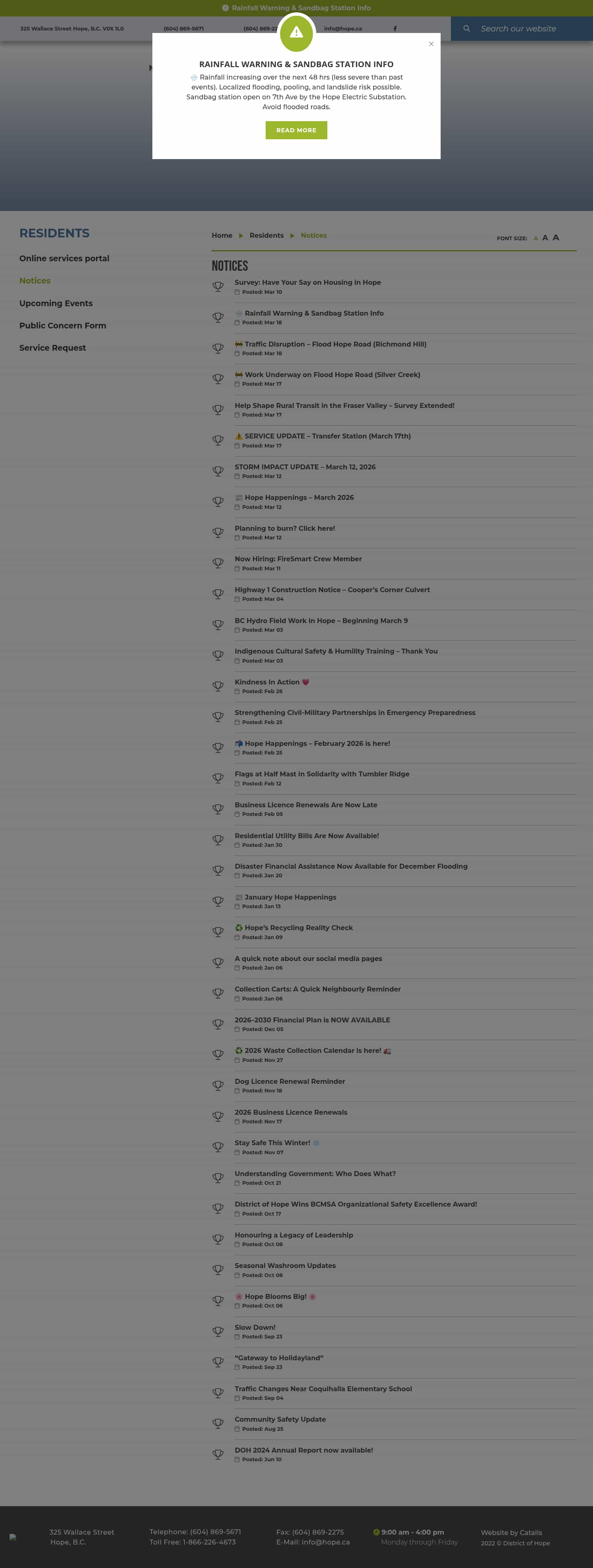Go to Home in the breadcrumb
593x1568 pixels.
(x=222, y=236)
